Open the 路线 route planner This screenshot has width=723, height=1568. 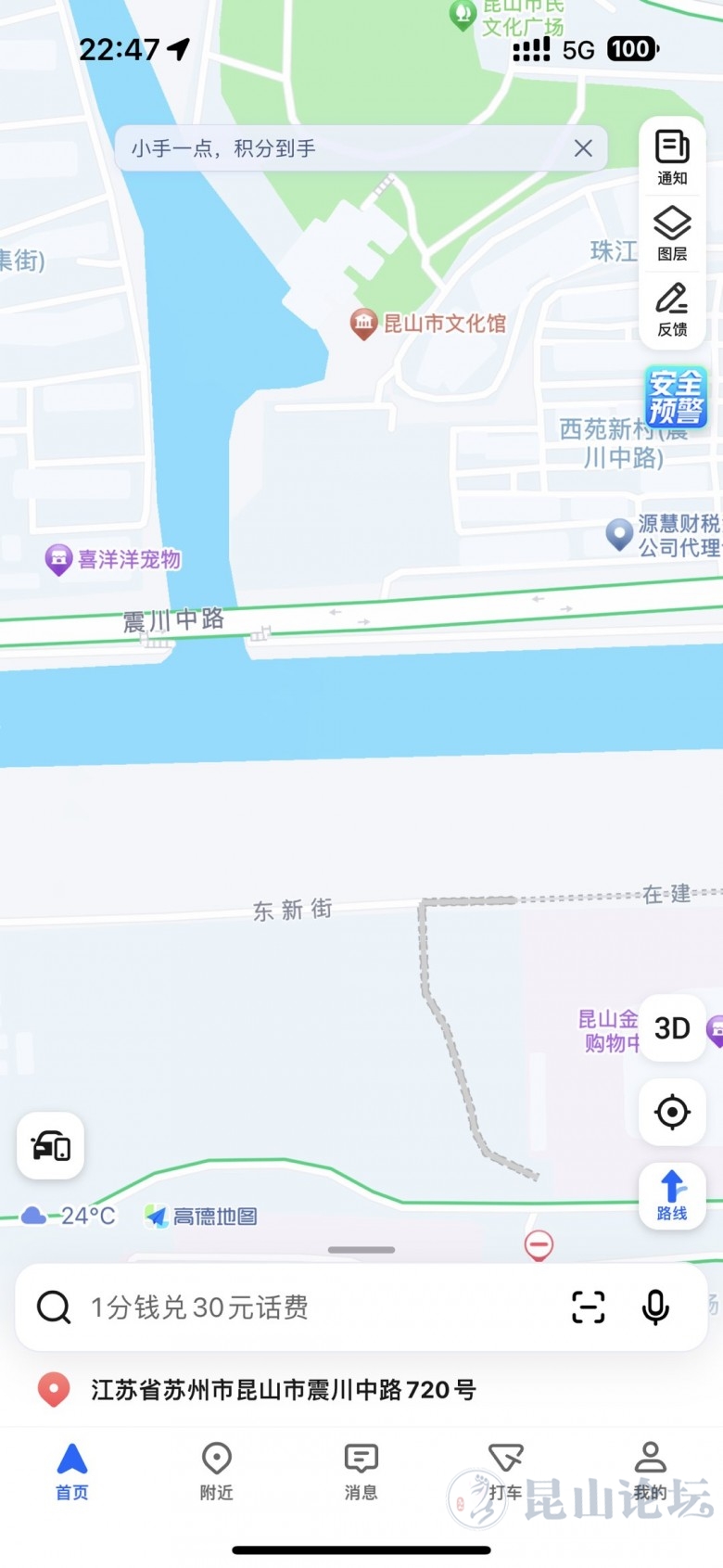tap(672, 1196)
